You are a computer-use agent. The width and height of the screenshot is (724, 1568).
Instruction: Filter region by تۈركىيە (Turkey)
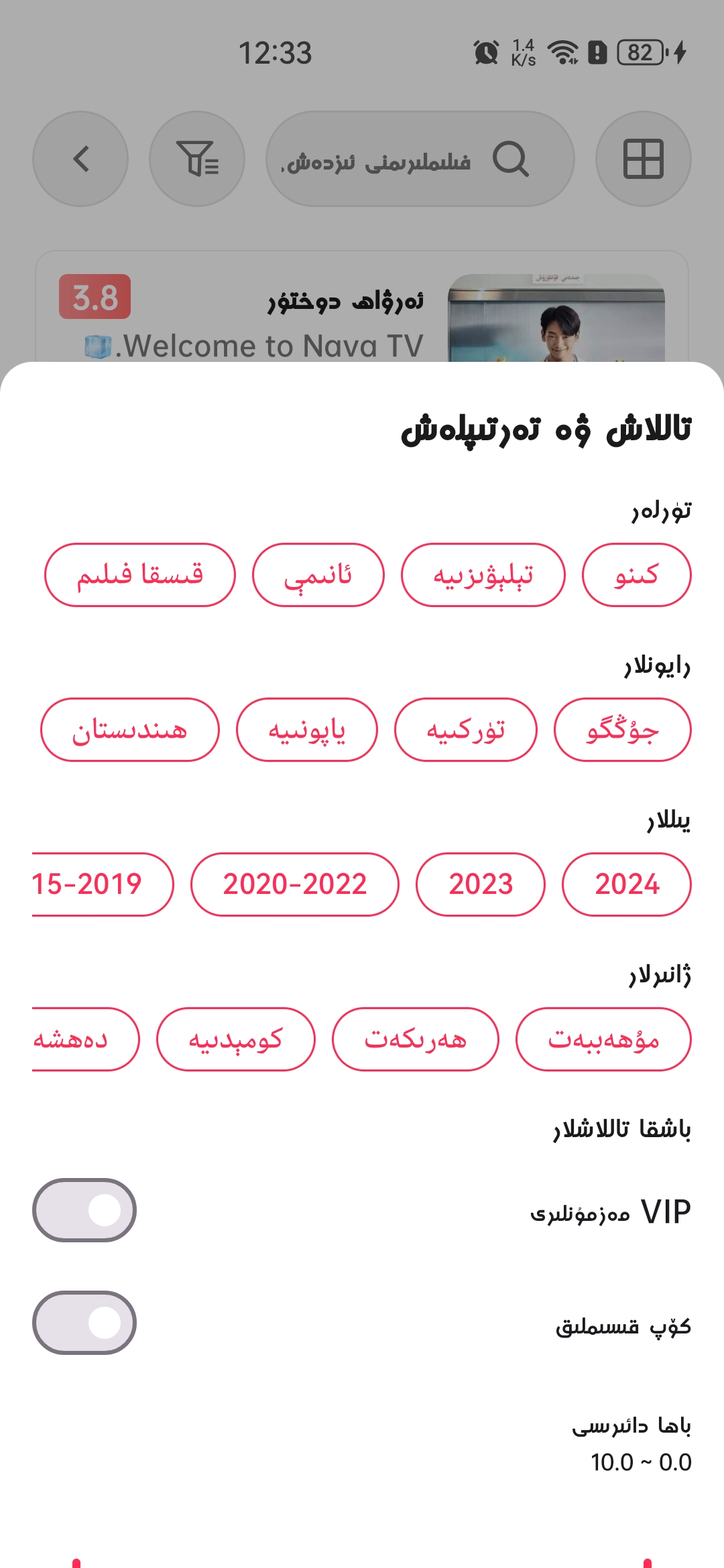coord(465,730)
